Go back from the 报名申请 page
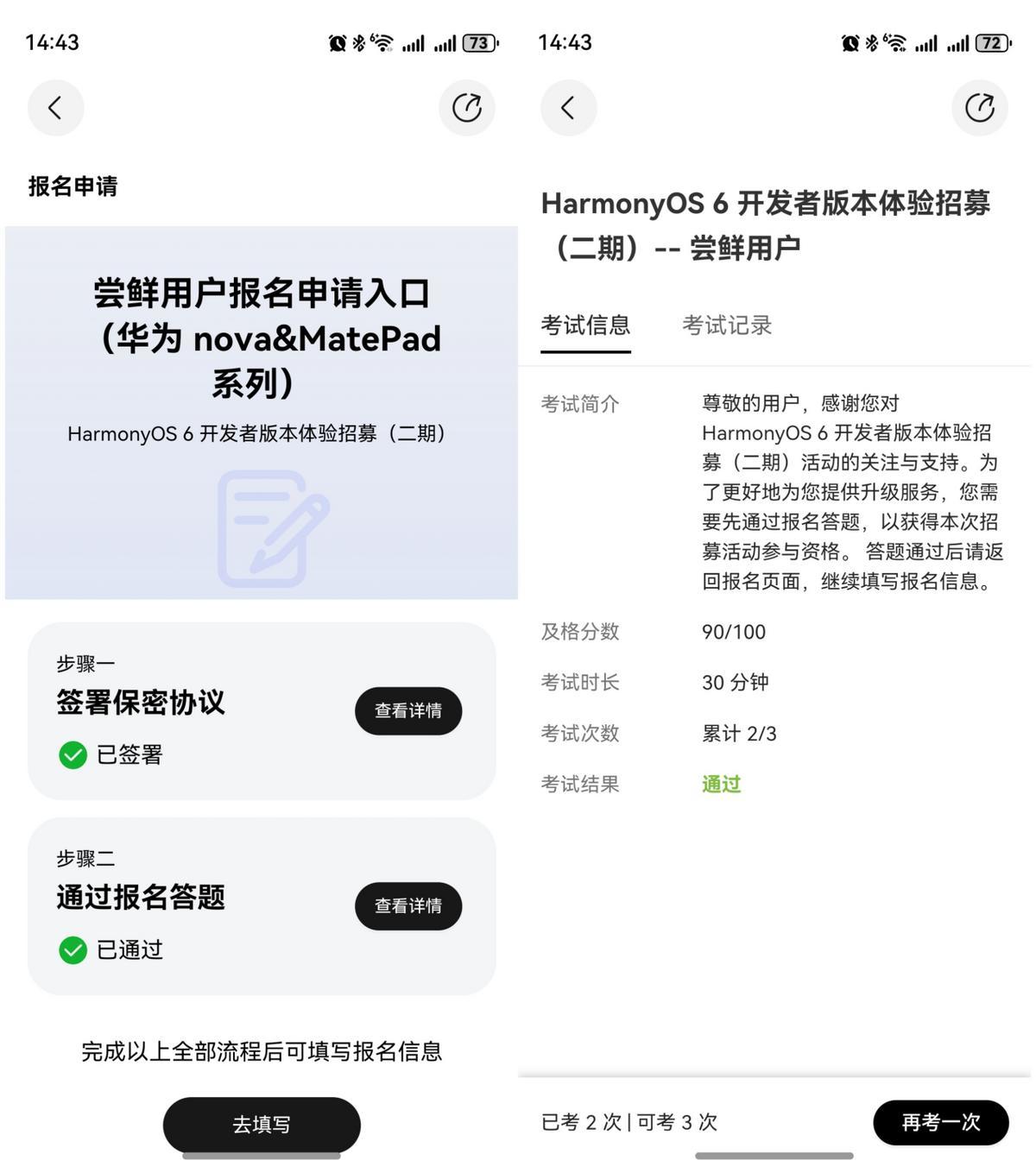1036x1173 pixels. 55,108
